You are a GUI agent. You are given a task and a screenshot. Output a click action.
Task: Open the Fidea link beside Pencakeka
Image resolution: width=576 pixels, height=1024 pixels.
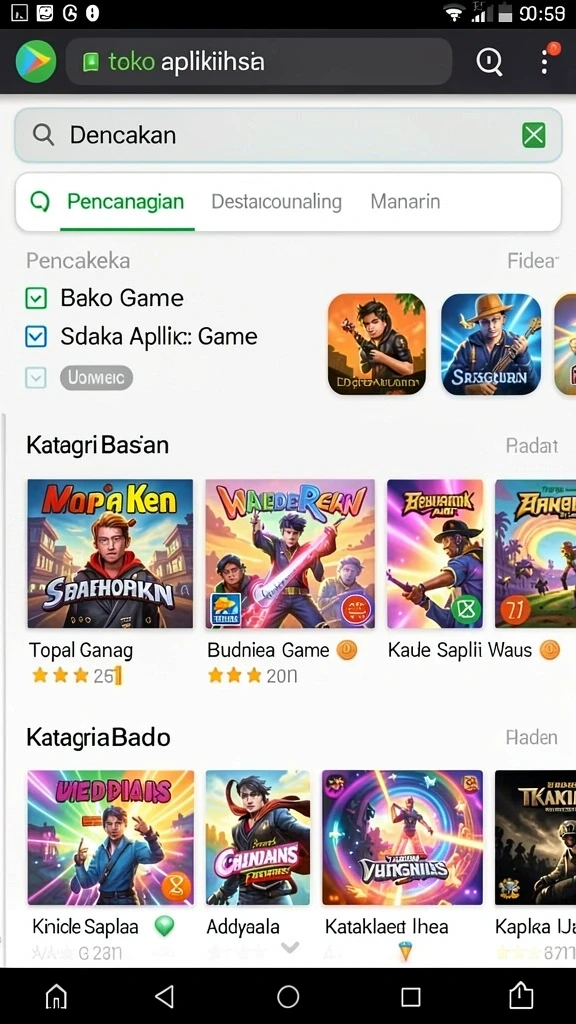(532, 261)
